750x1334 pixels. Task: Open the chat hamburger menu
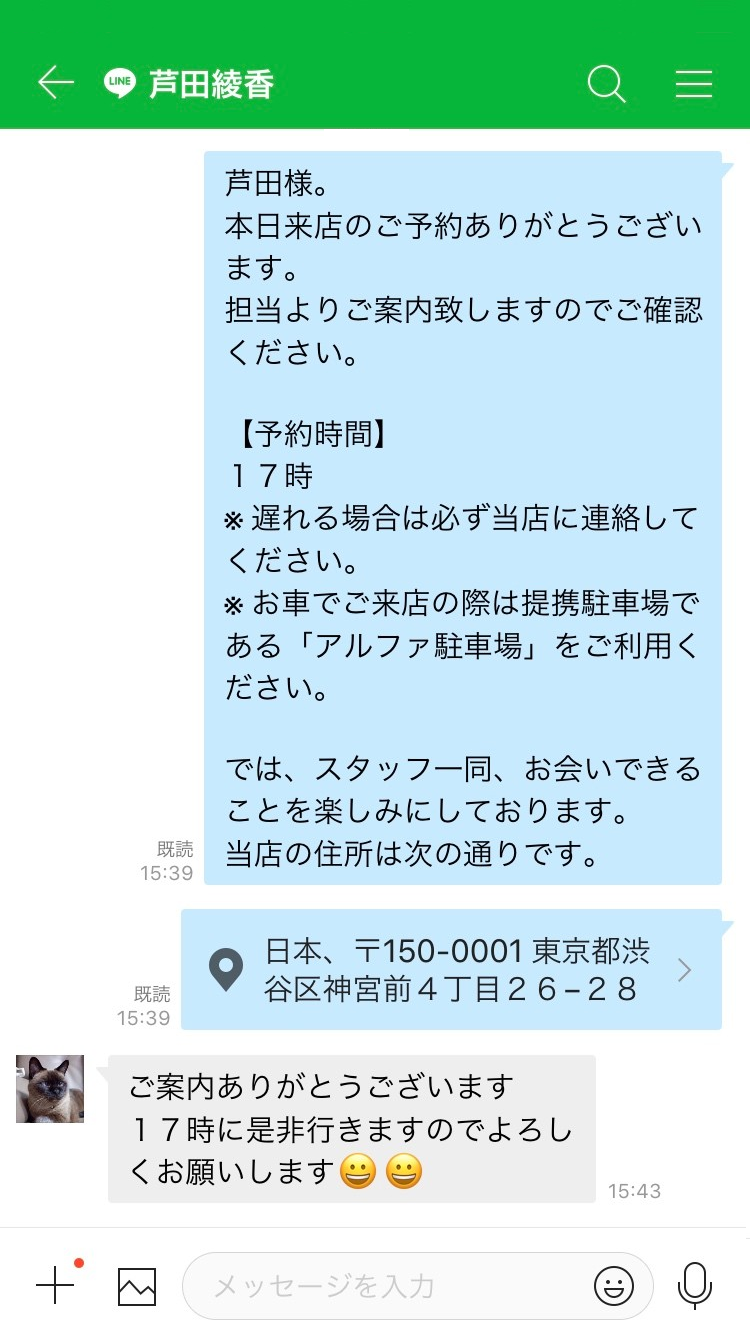[x=693, y=84]
